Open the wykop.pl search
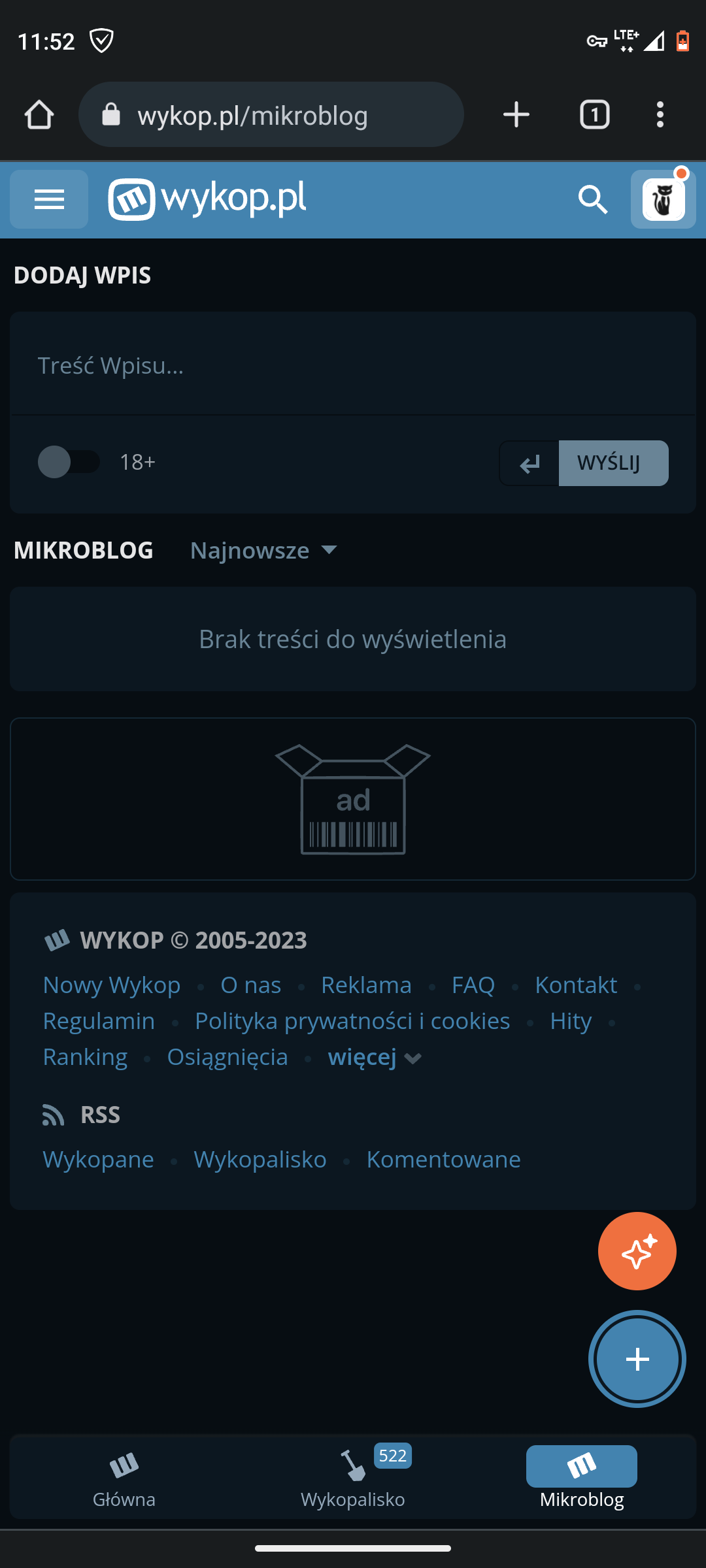 click(593, 199)
